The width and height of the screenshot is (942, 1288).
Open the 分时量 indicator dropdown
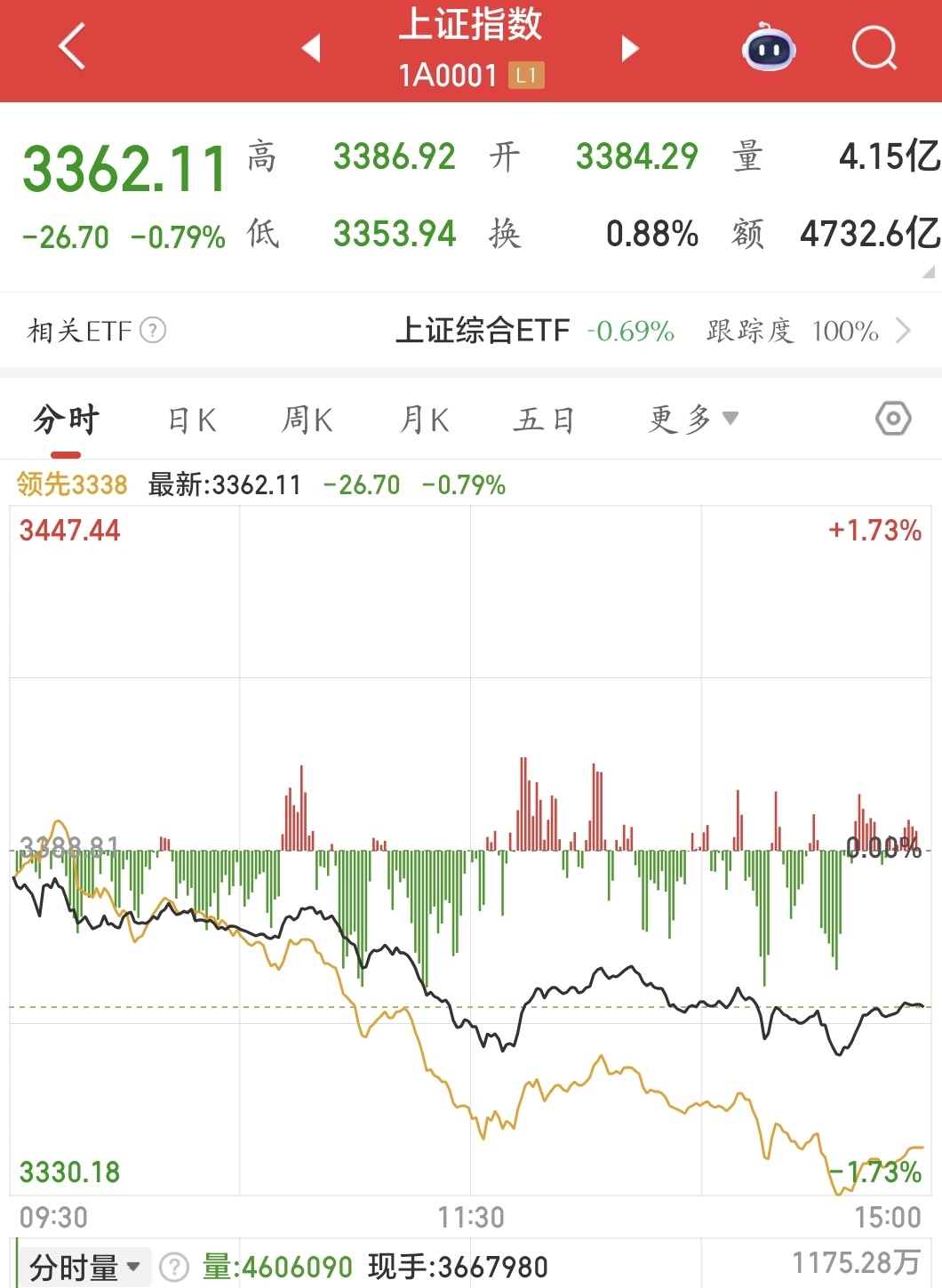click(85, 1267)
